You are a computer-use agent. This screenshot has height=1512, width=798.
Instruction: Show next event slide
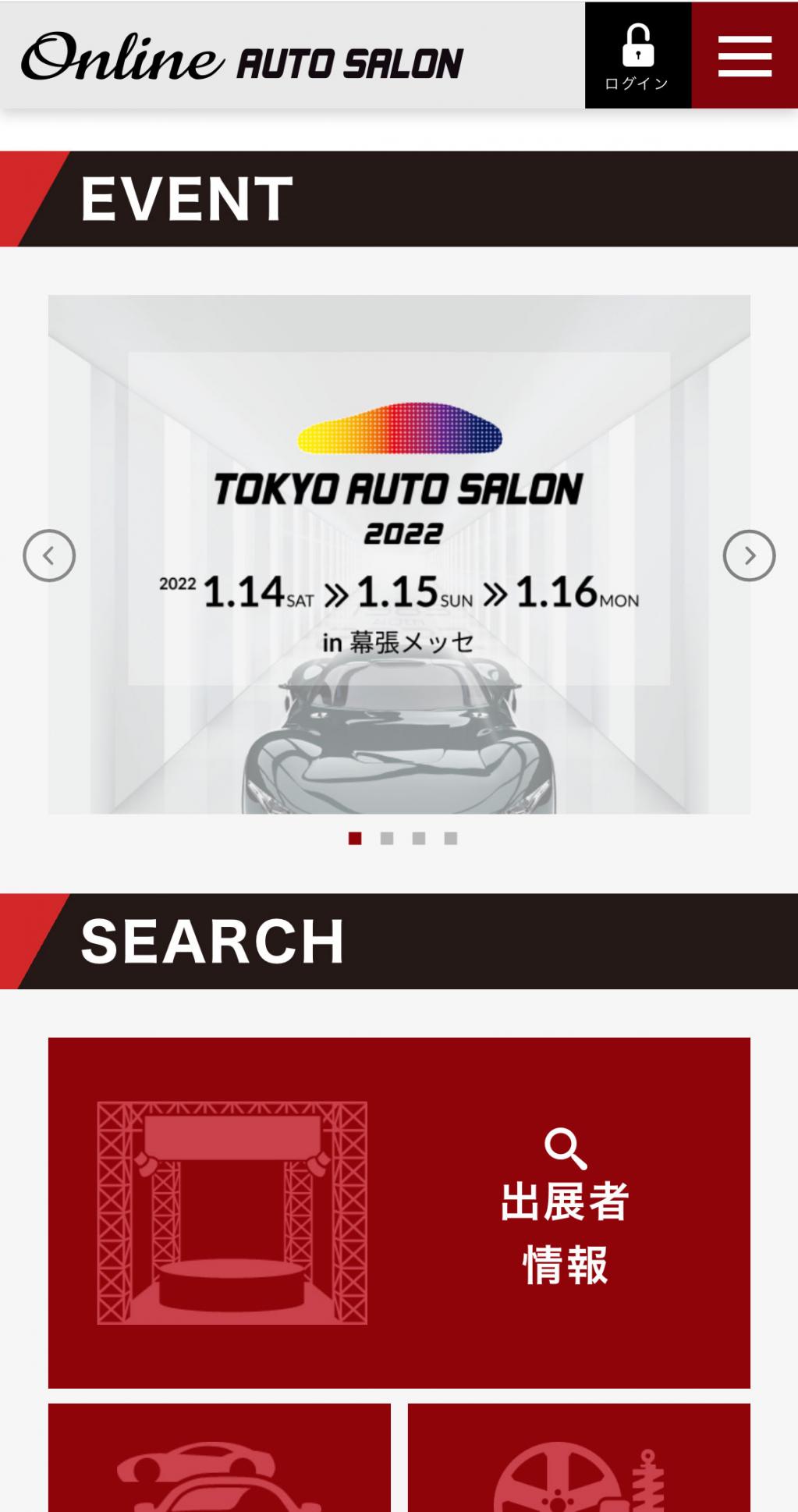pos(749,555)
